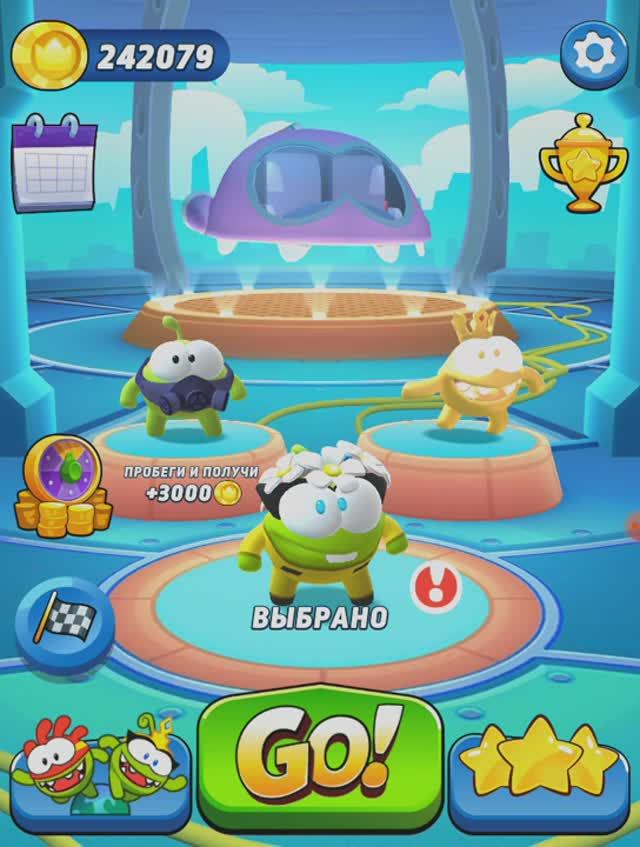
Task: Tap the red exclamation alert badge
Action: 434,585
